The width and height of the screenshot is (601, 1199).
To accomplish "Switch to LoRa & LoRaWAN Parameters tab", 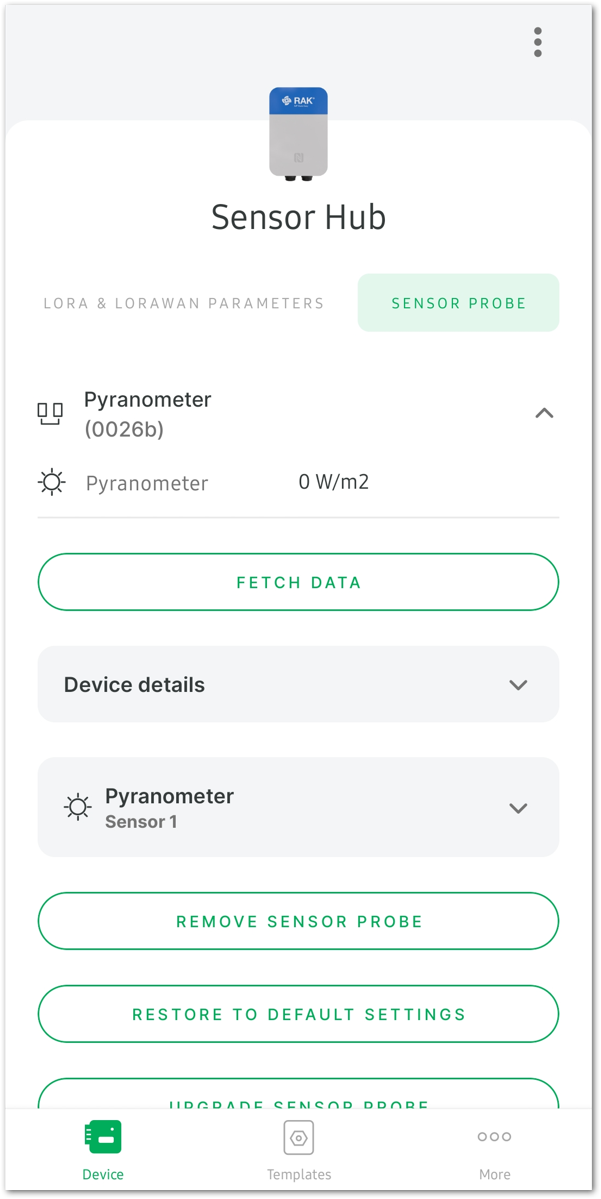I will point(184,303).
